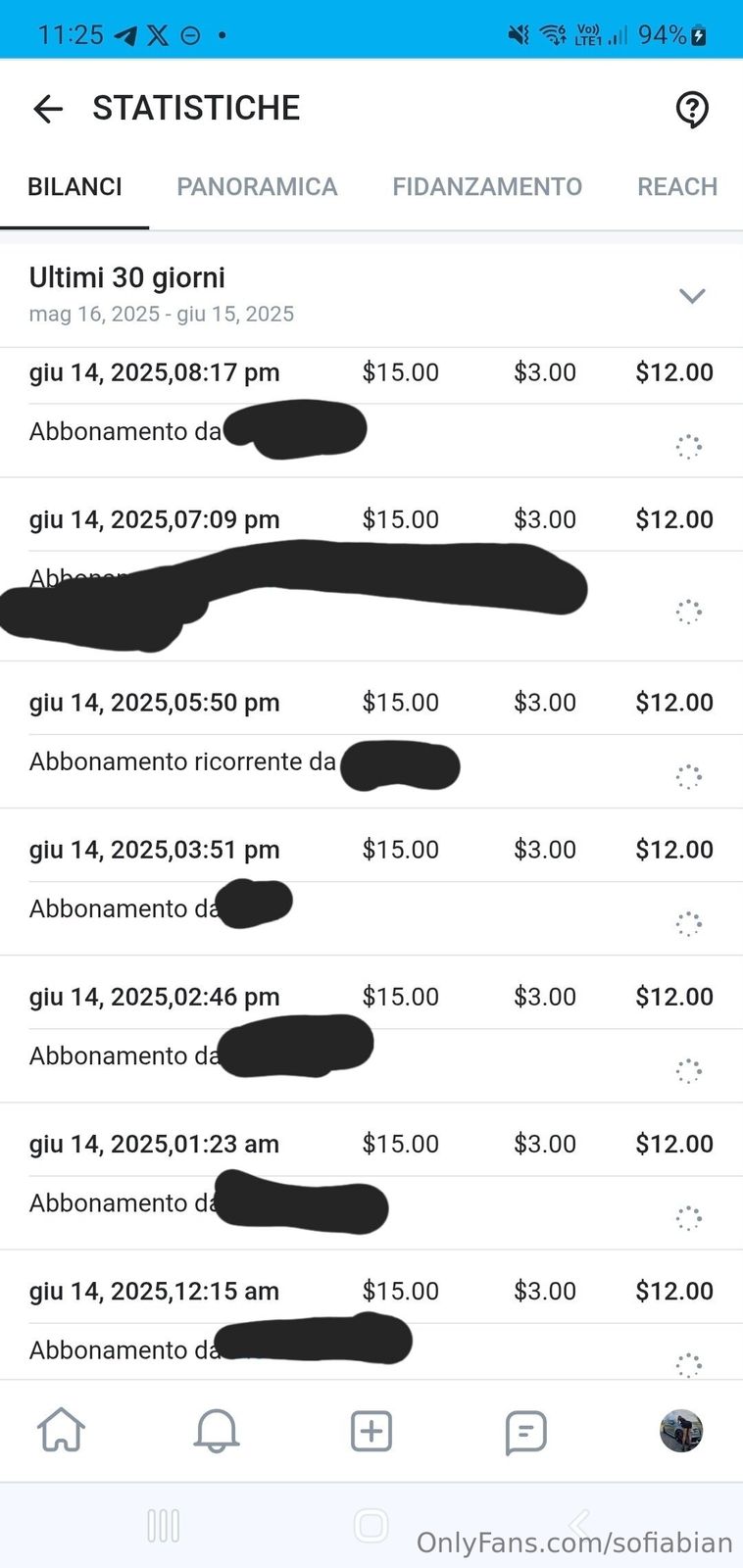This screenshot has width=743, height=1568.
Task: Switch to the Panoramica tab
Action: 257,187
